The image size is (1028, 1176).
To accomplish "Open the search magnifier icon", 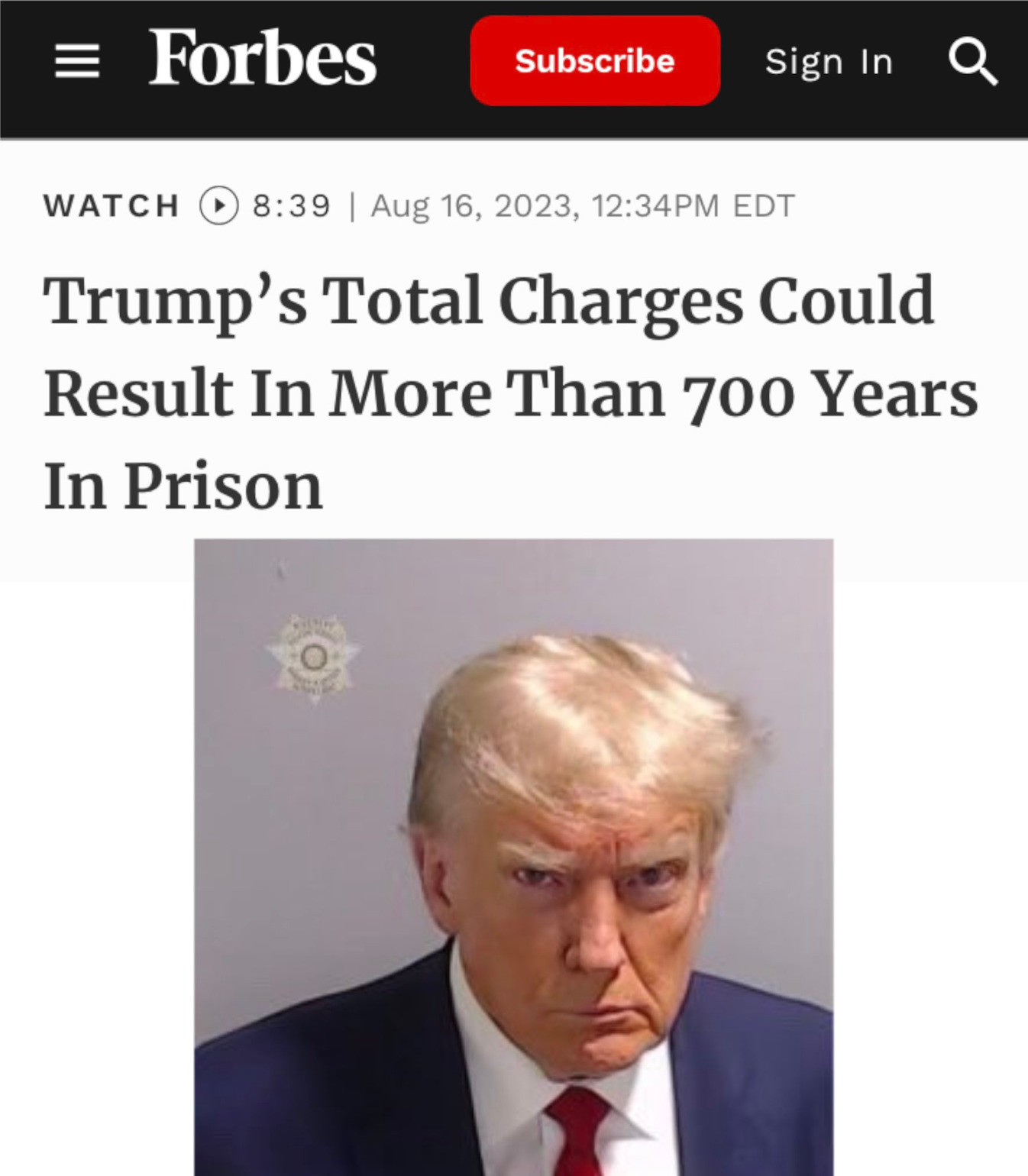I will pos(972,61).
